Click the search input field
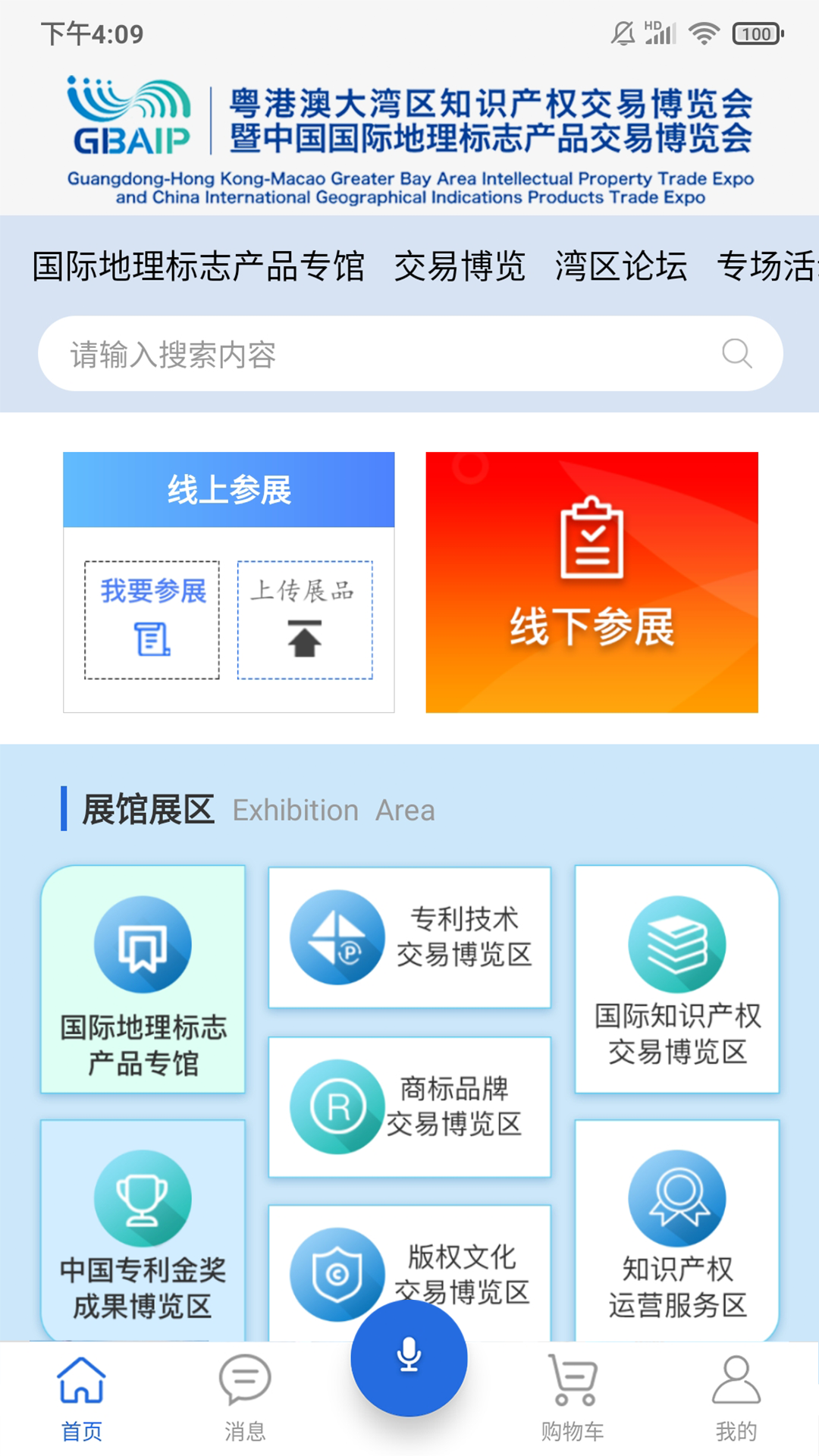The height and width of the screenshot is (1456, 819). coord(303,353)
